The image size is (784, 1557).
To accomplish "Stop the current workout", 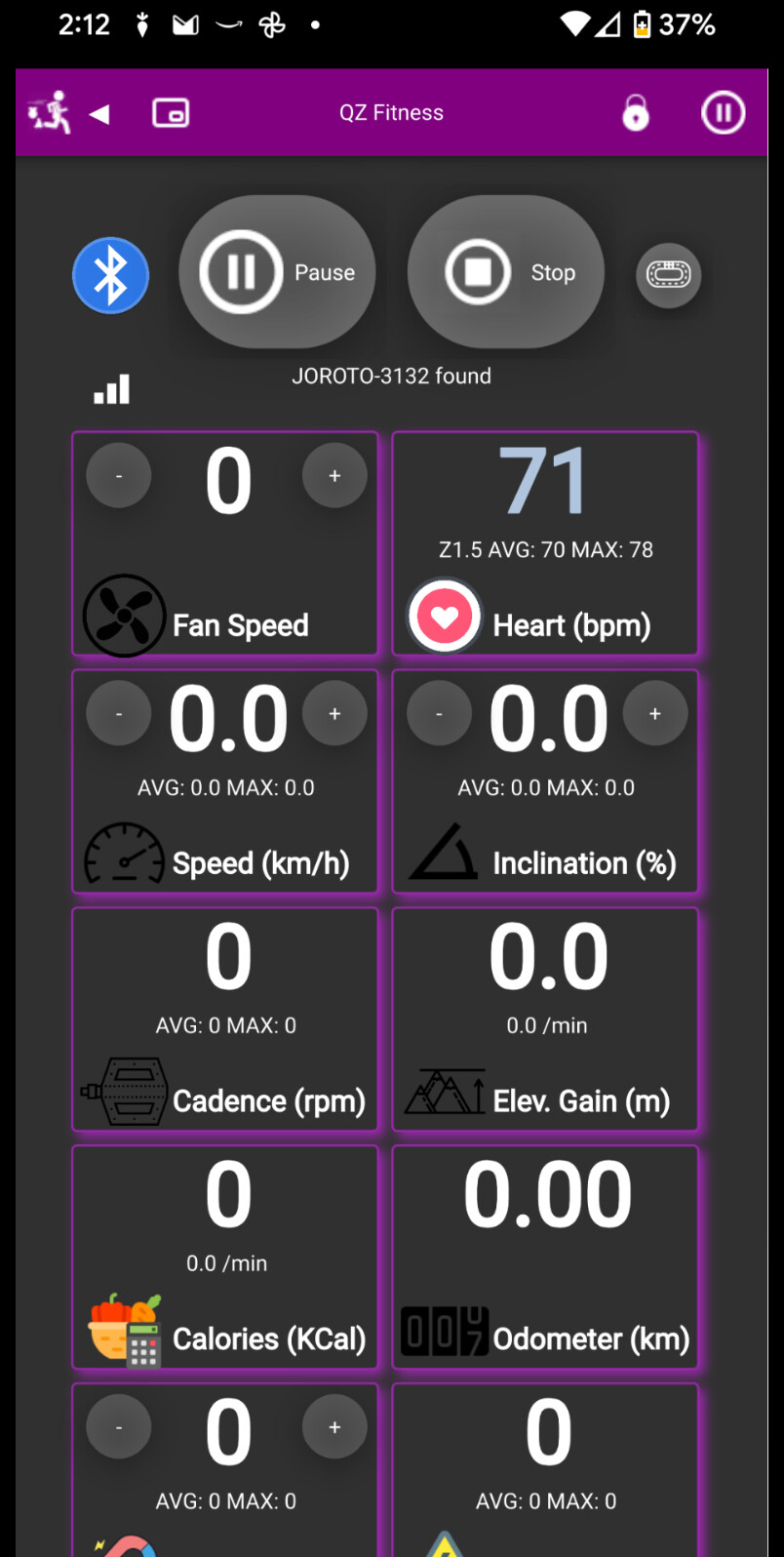I will tap(505, 272).
